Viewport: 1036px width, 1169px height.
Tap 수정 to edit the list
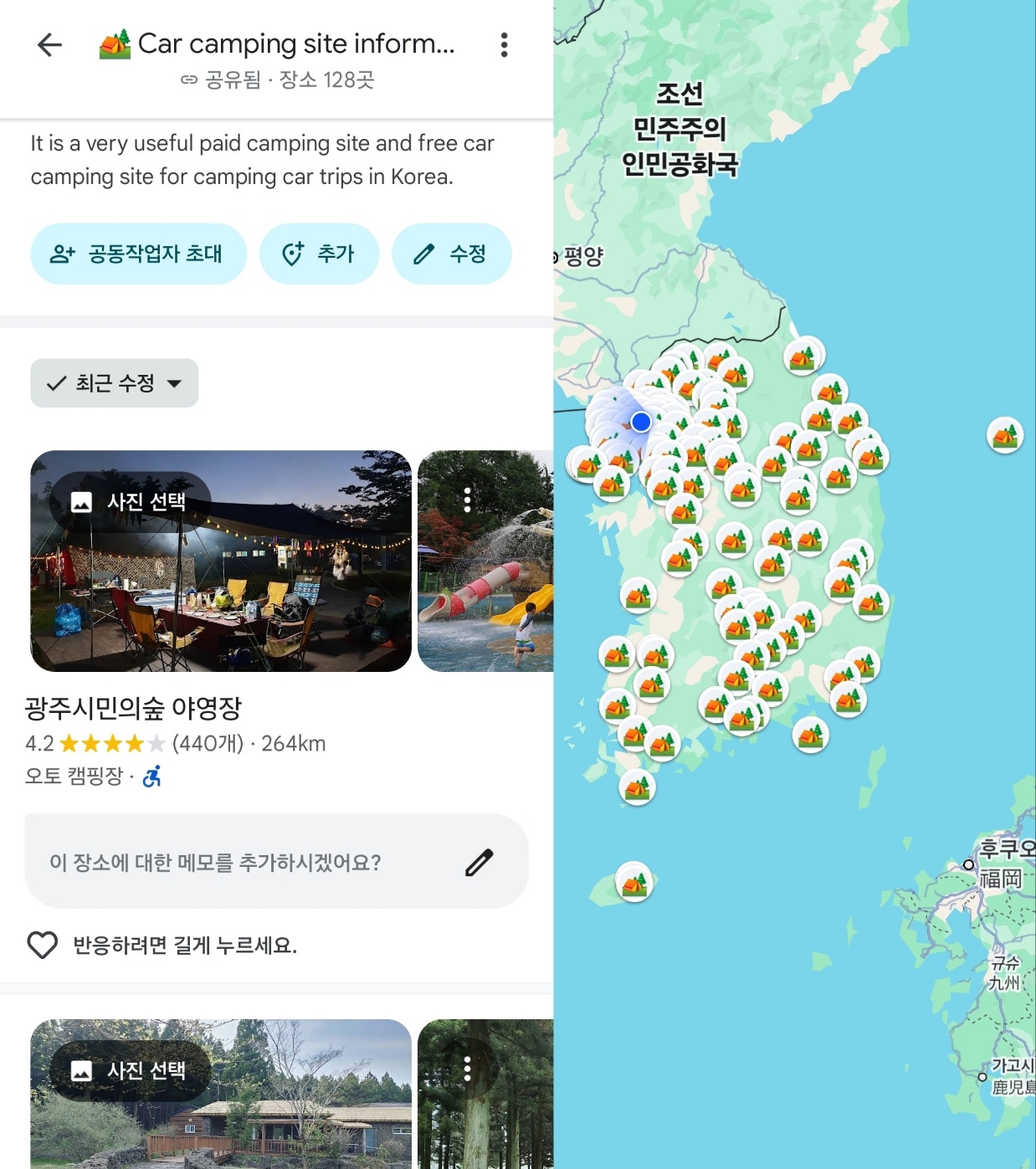coord(451,254)
